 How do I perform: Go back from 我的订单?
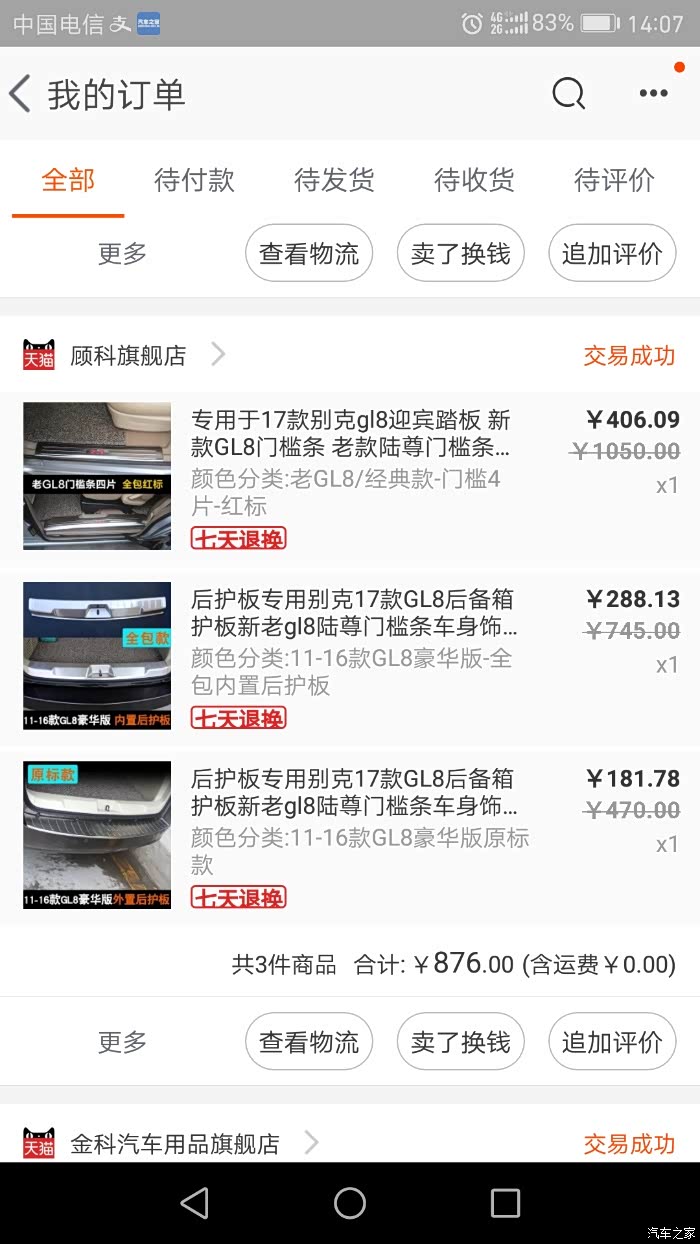[x=20, y=94]
